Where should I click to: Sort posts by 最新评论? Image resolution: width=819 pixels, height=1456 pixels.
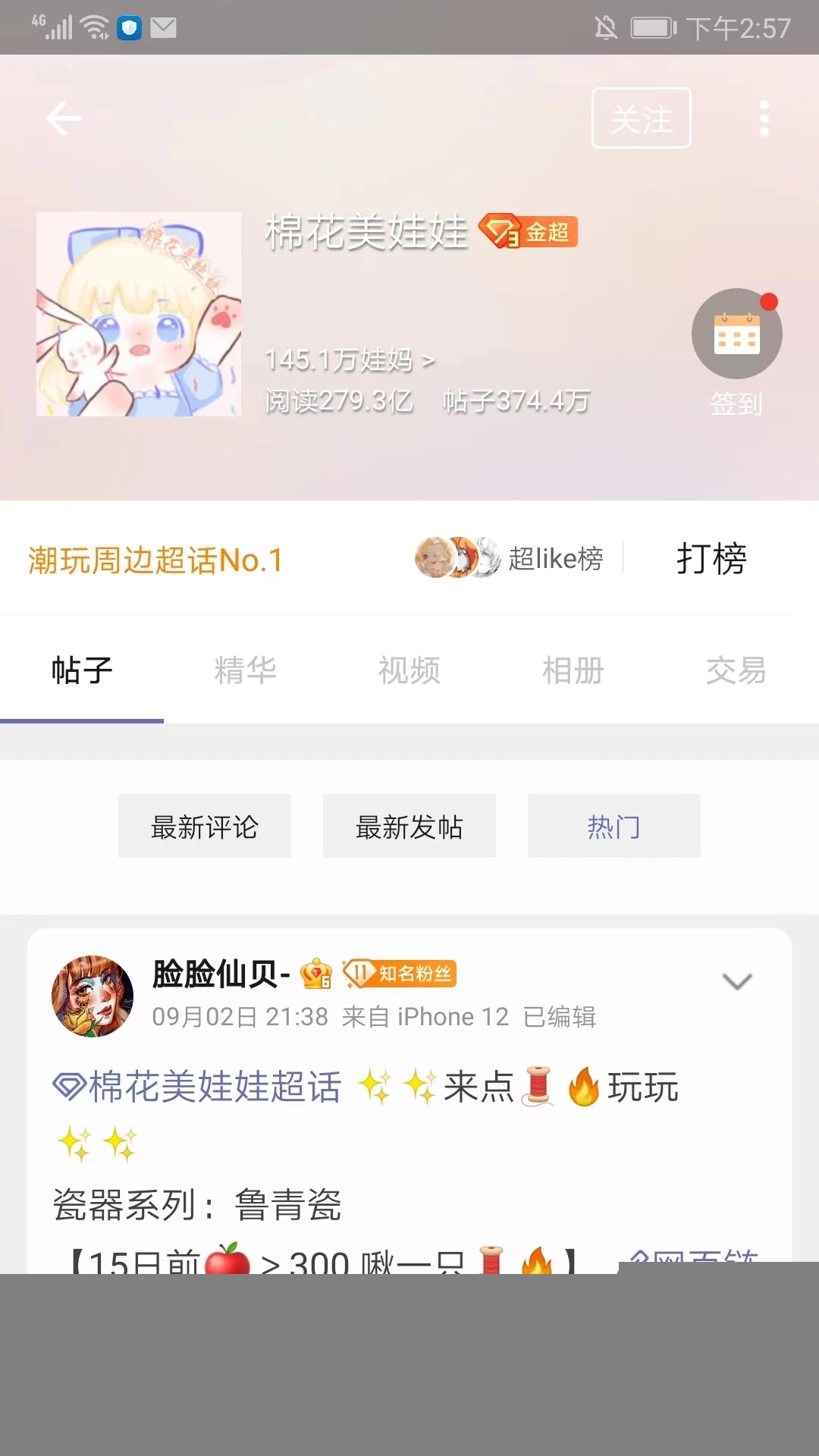click(x=205, y=827)
